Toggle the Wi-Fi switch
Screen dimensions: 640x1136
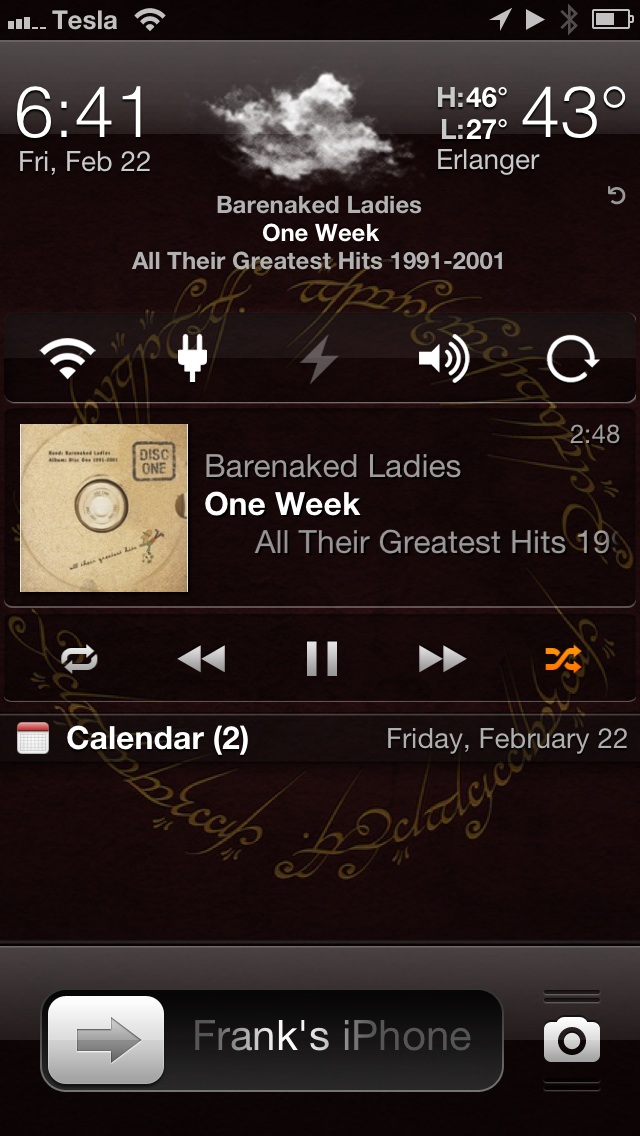coord(67,358)
